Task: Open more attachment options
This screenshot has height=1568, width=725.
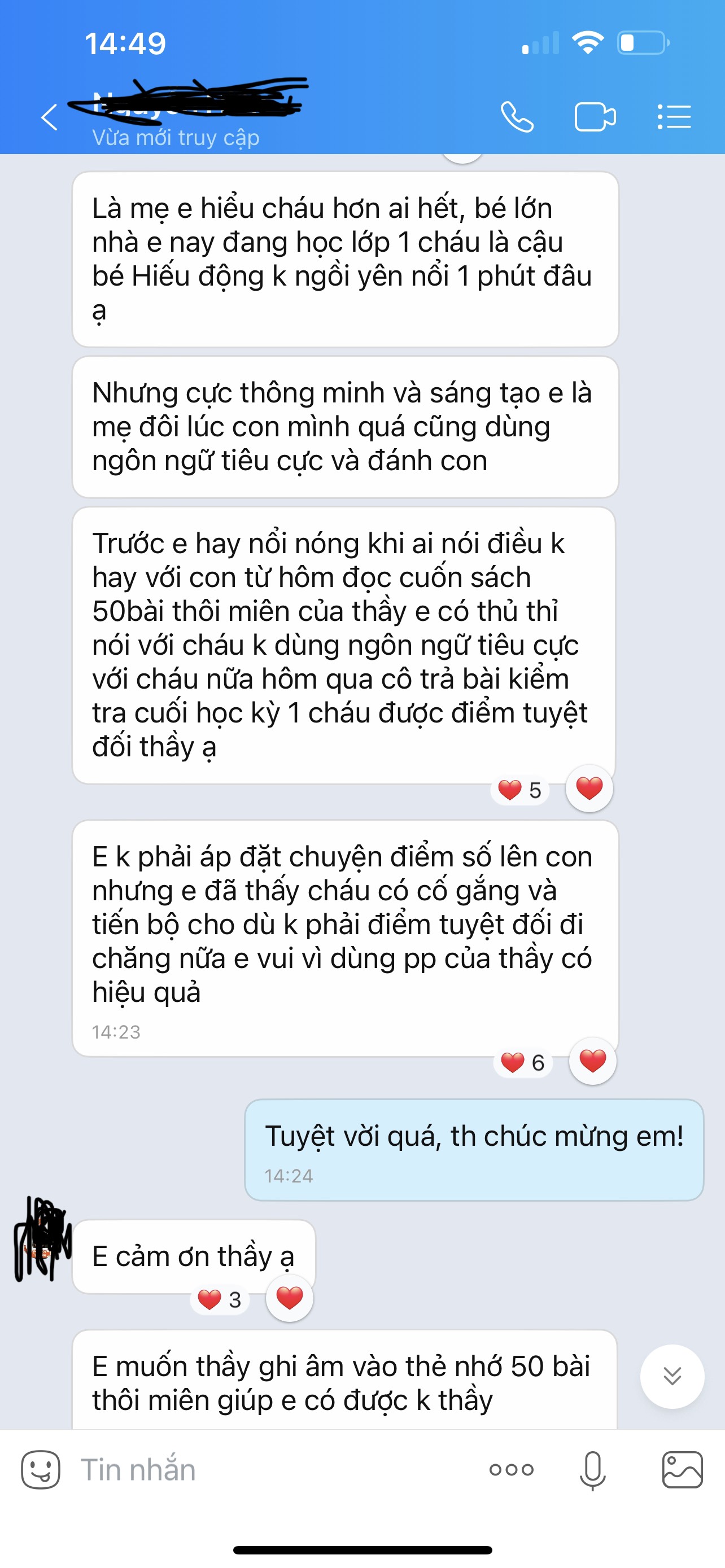Action: 512,1469
